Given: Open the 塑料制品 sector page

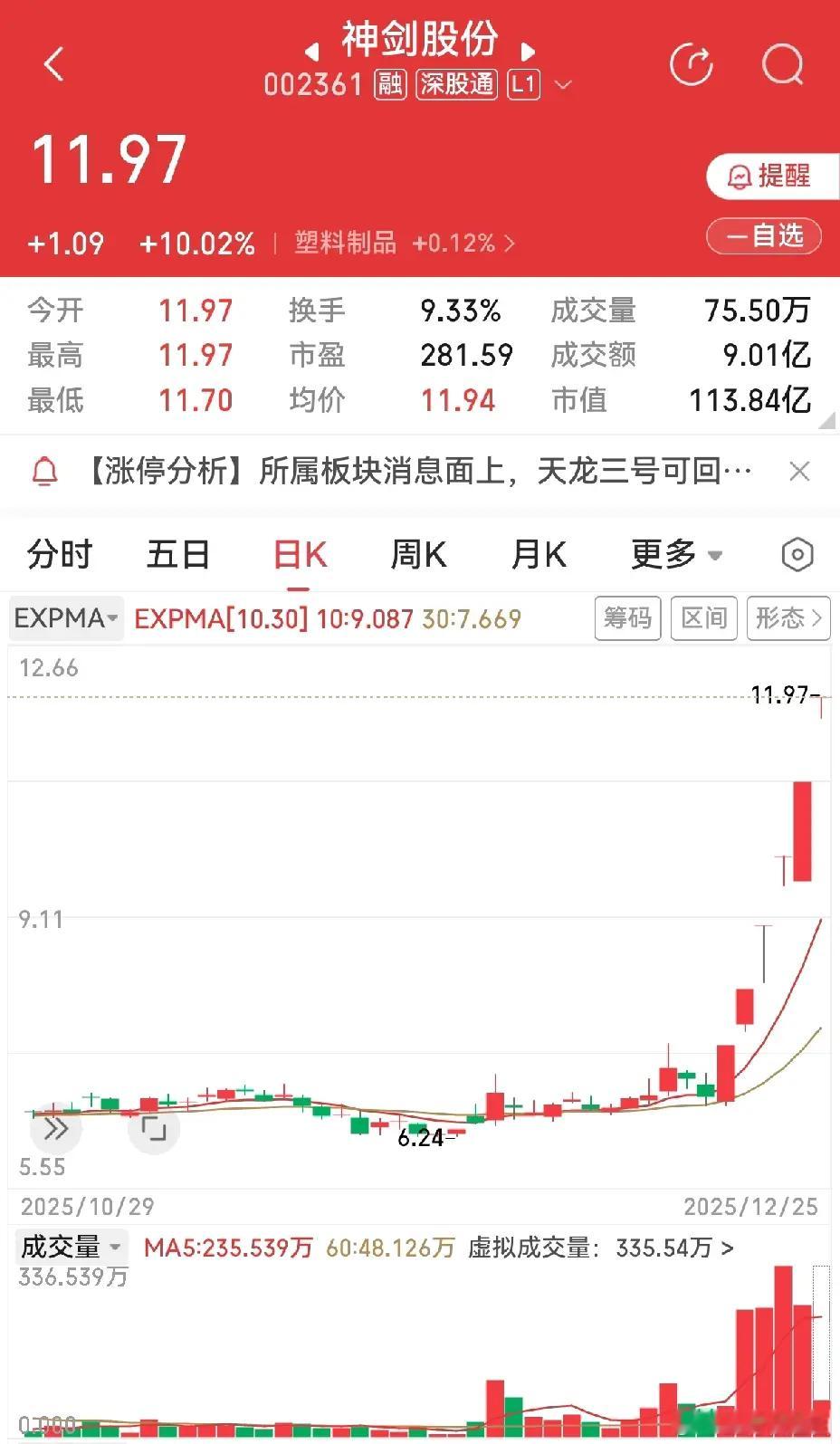Looking at the screenshot, I should pos(404,243).
